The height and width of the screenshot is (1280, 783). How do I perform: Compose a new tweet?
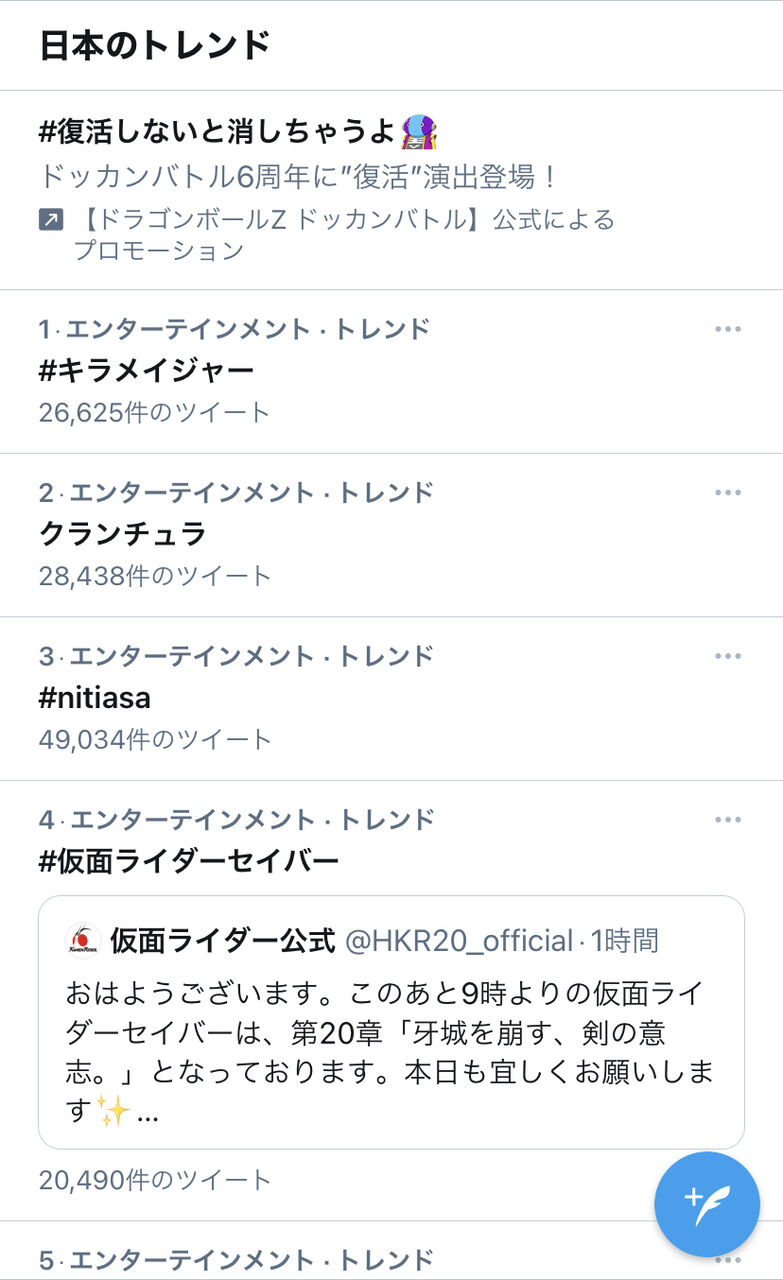[x=707, y=1205]
